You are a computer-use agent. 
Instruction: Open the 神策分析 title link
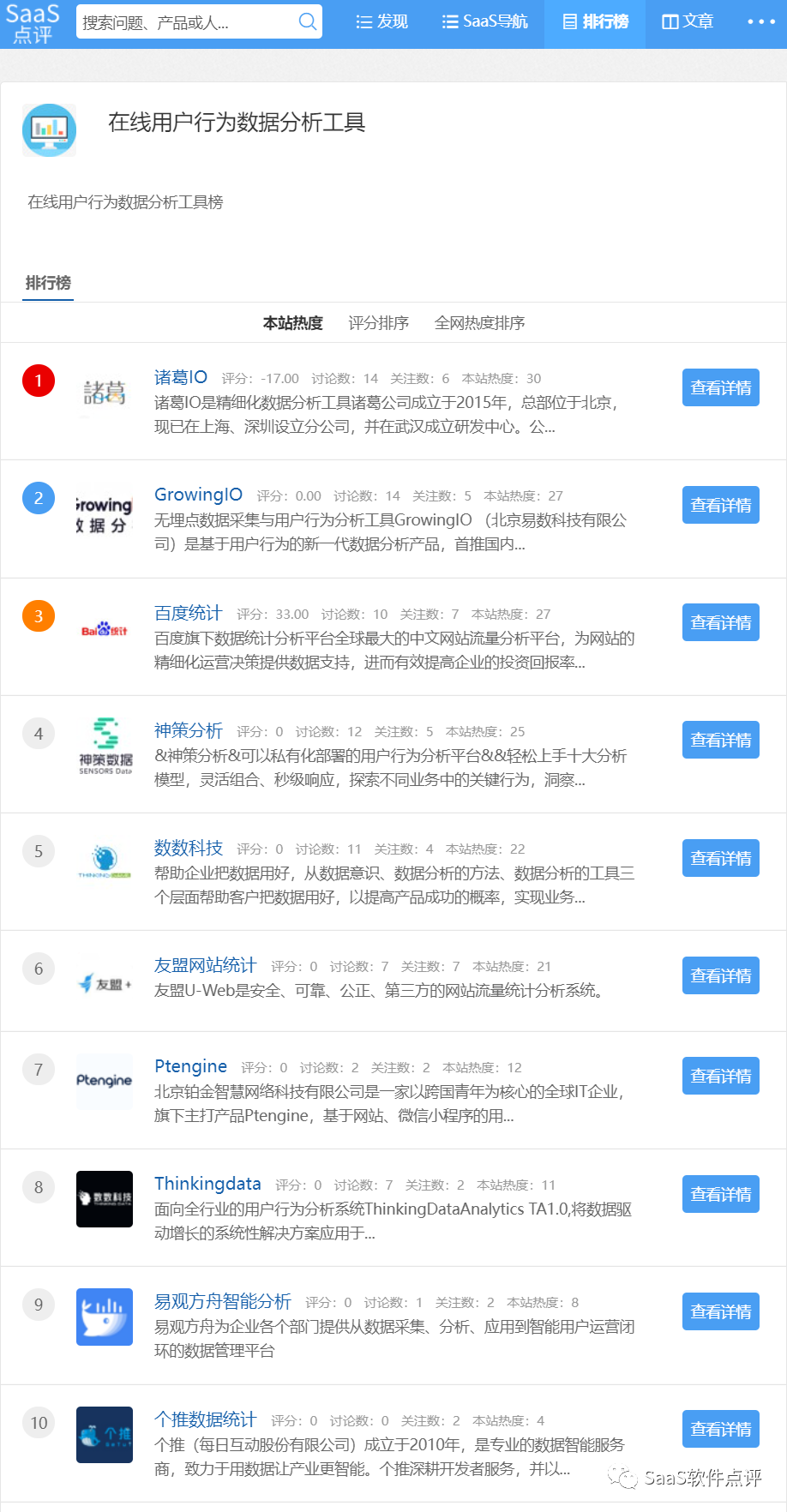click(189, 730)
